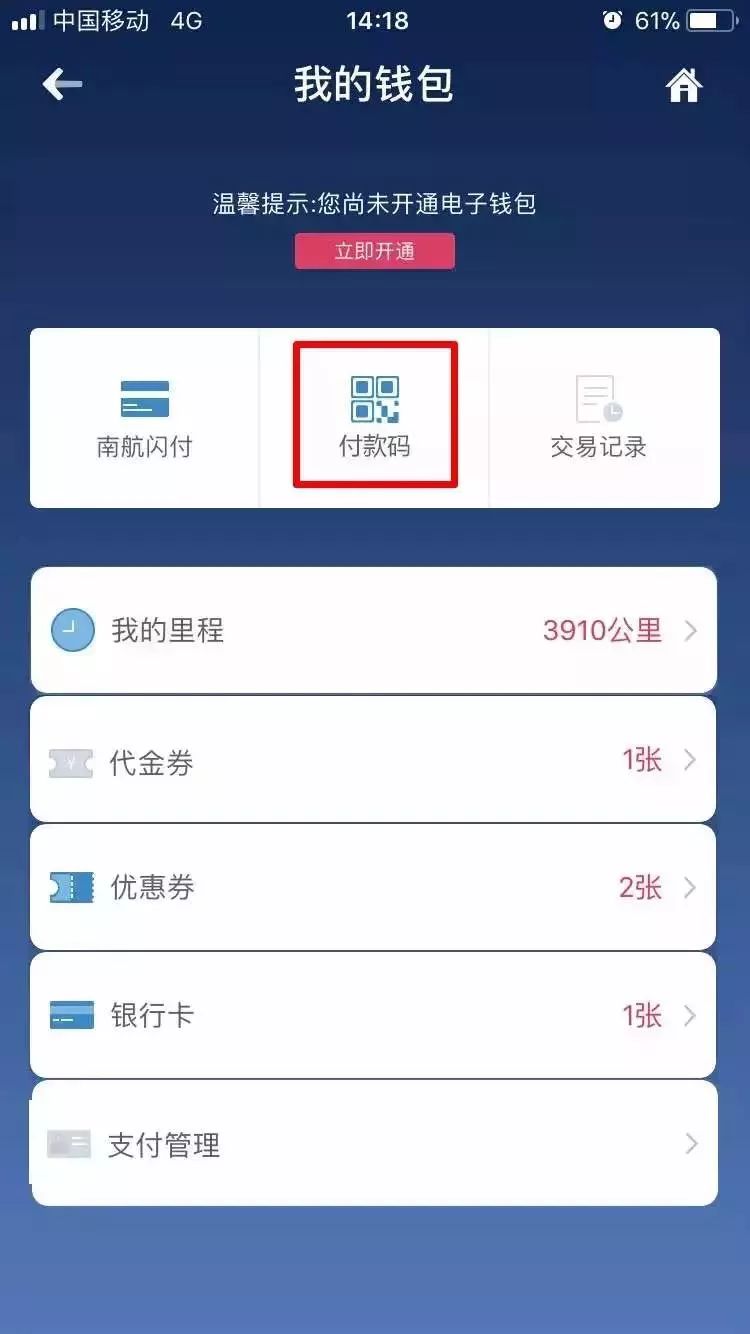Return to the home page via house icon
750x1334 pixels.
[684, 86]
